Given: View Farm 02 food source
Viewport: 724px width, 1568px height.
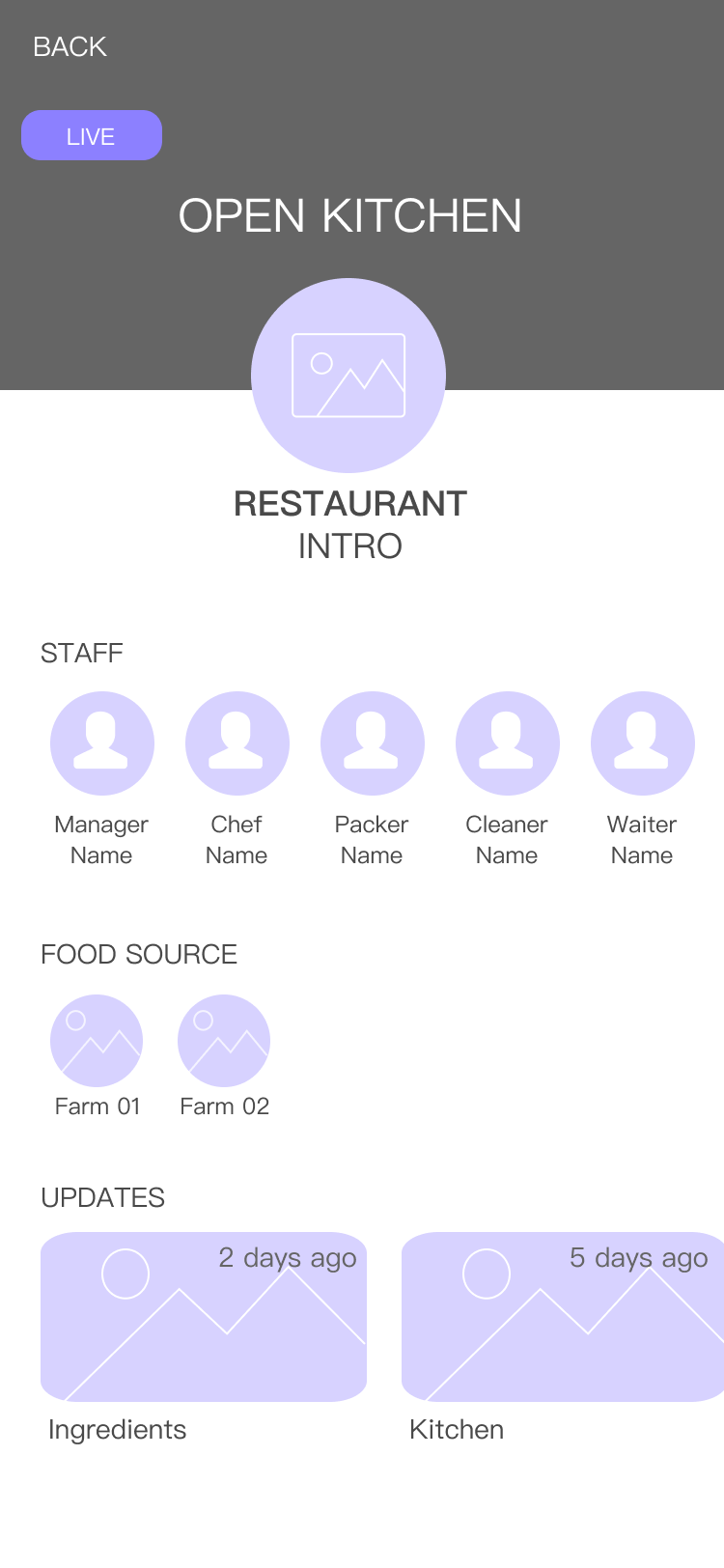Looking at the screenshot, I should pos(224,1041).
